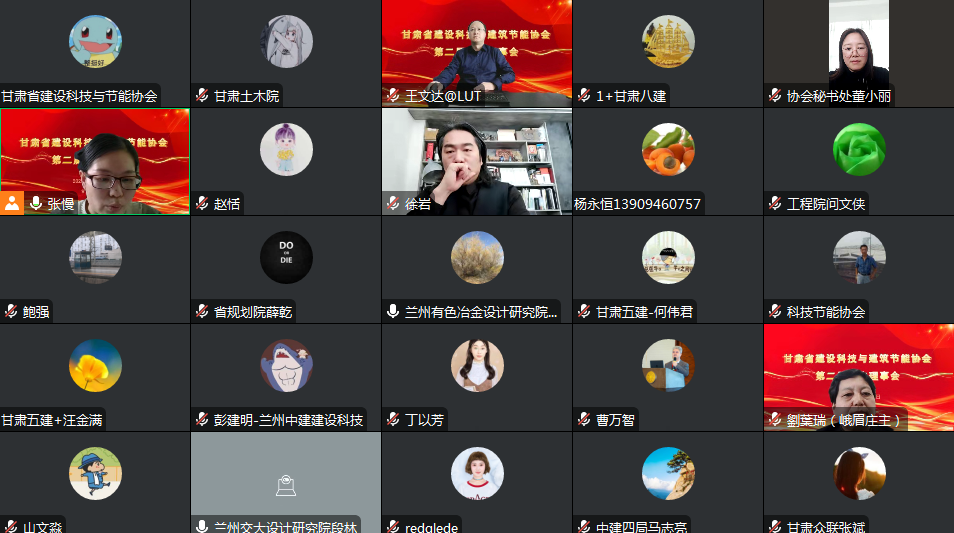Tap the 兰州有色冶金设计研究院 participant tile
The image size is (954, 533).
tap(476, 266)
